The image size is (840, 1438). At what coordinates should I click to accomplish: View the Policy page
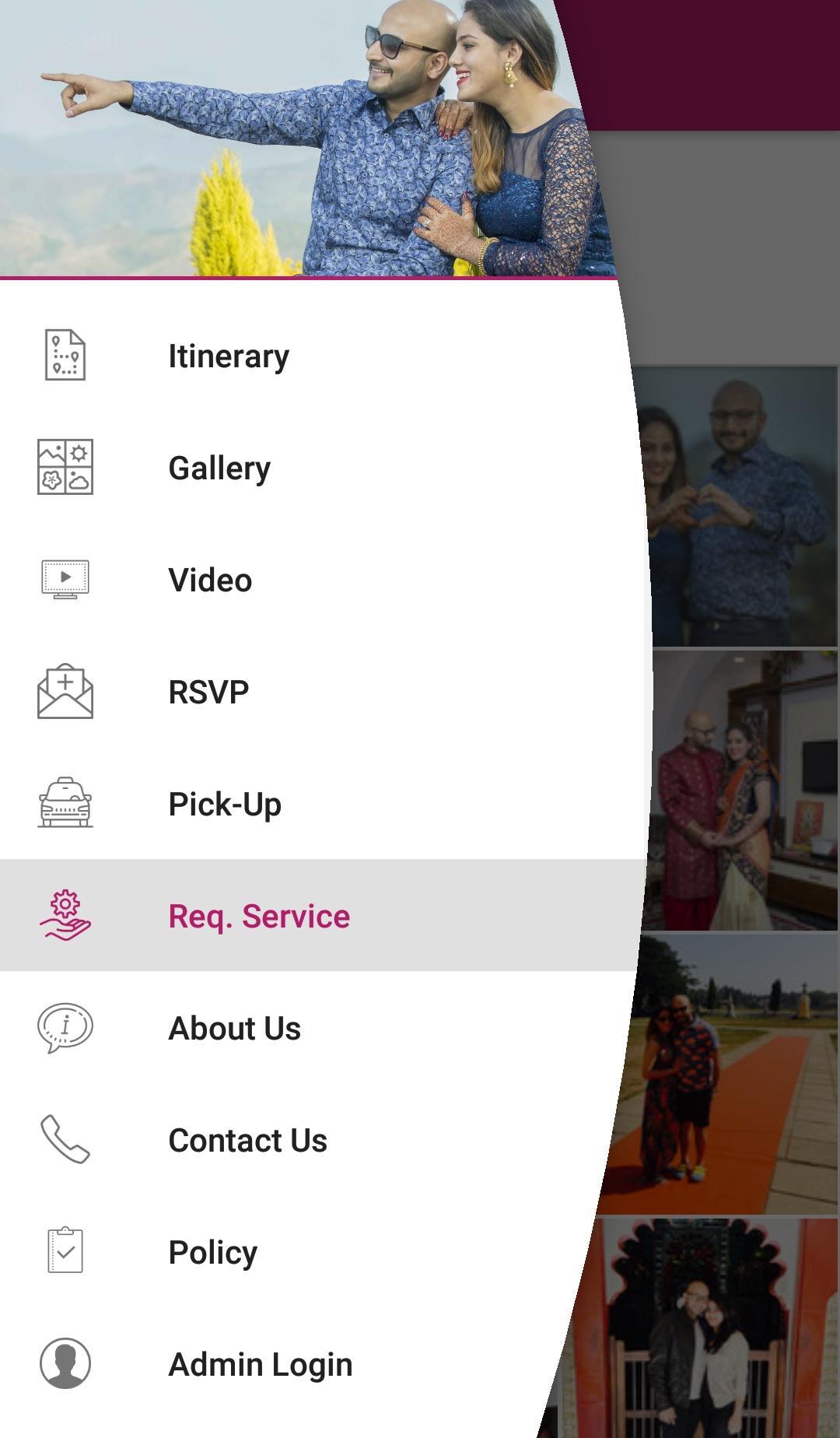click(212, 1253)
